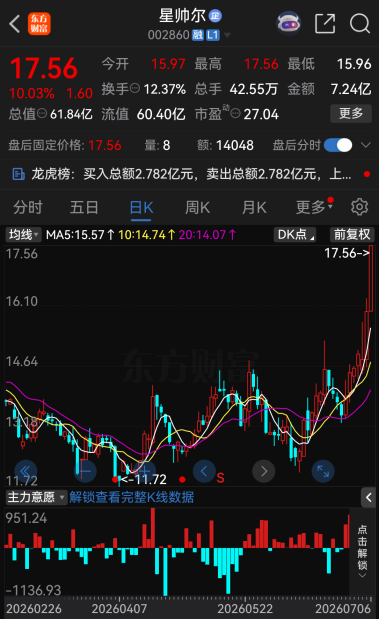Open the AI assistant robot icon
Image resolution: width=379 pixels, height=619 pixels.
coord(289,23)
